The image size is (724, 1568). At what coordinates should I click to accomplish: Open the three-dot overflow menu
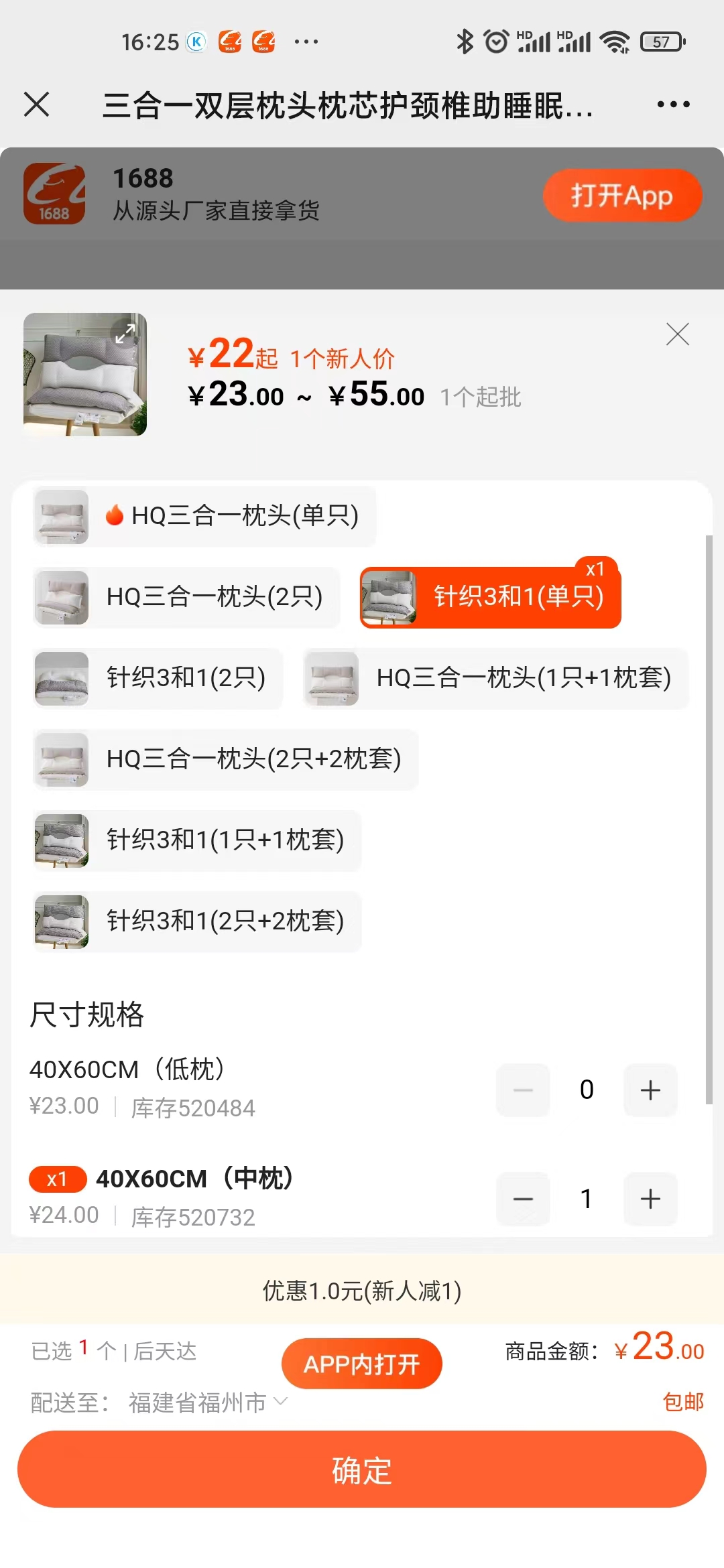click(673, 105)
